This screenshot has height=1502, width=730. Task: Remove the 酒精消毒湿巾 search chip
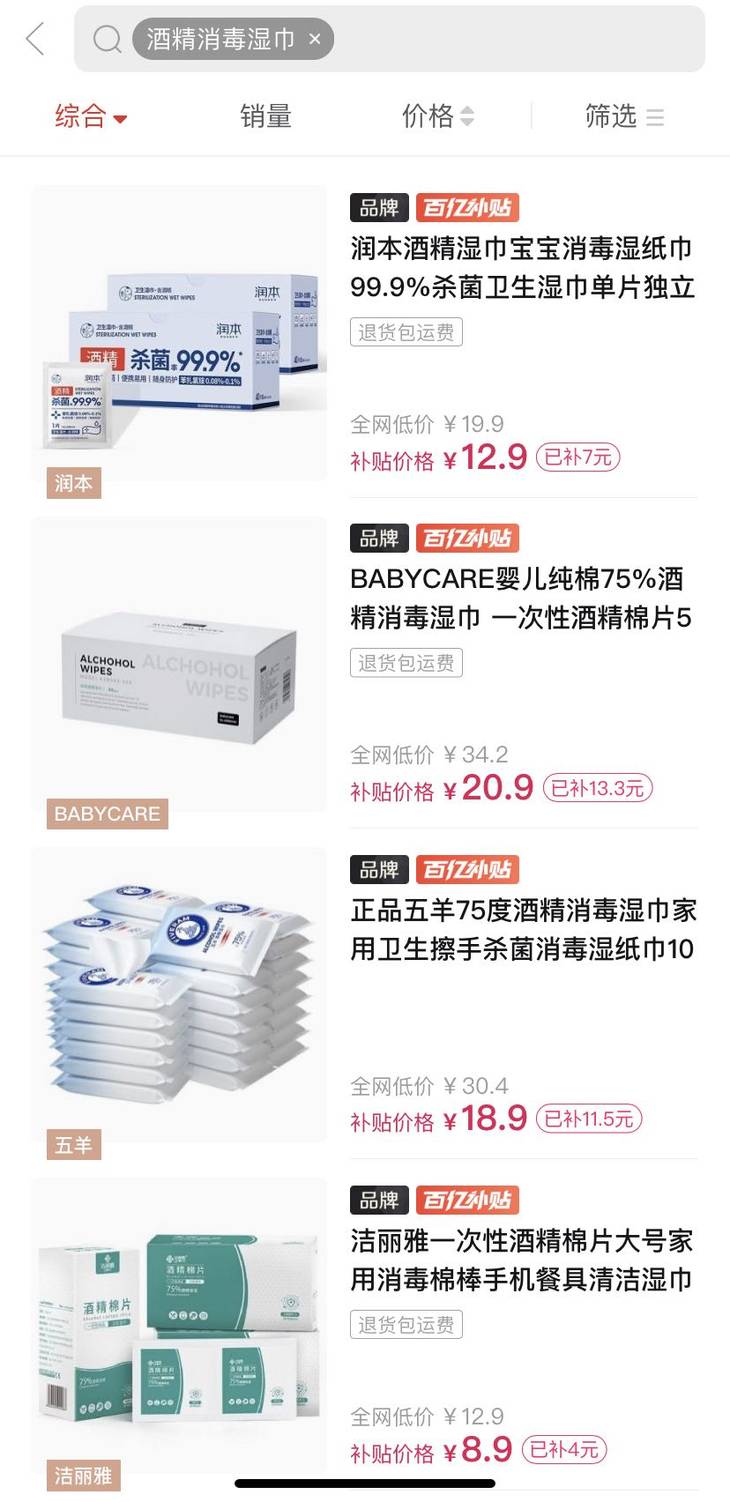click(x=314, y=39)
